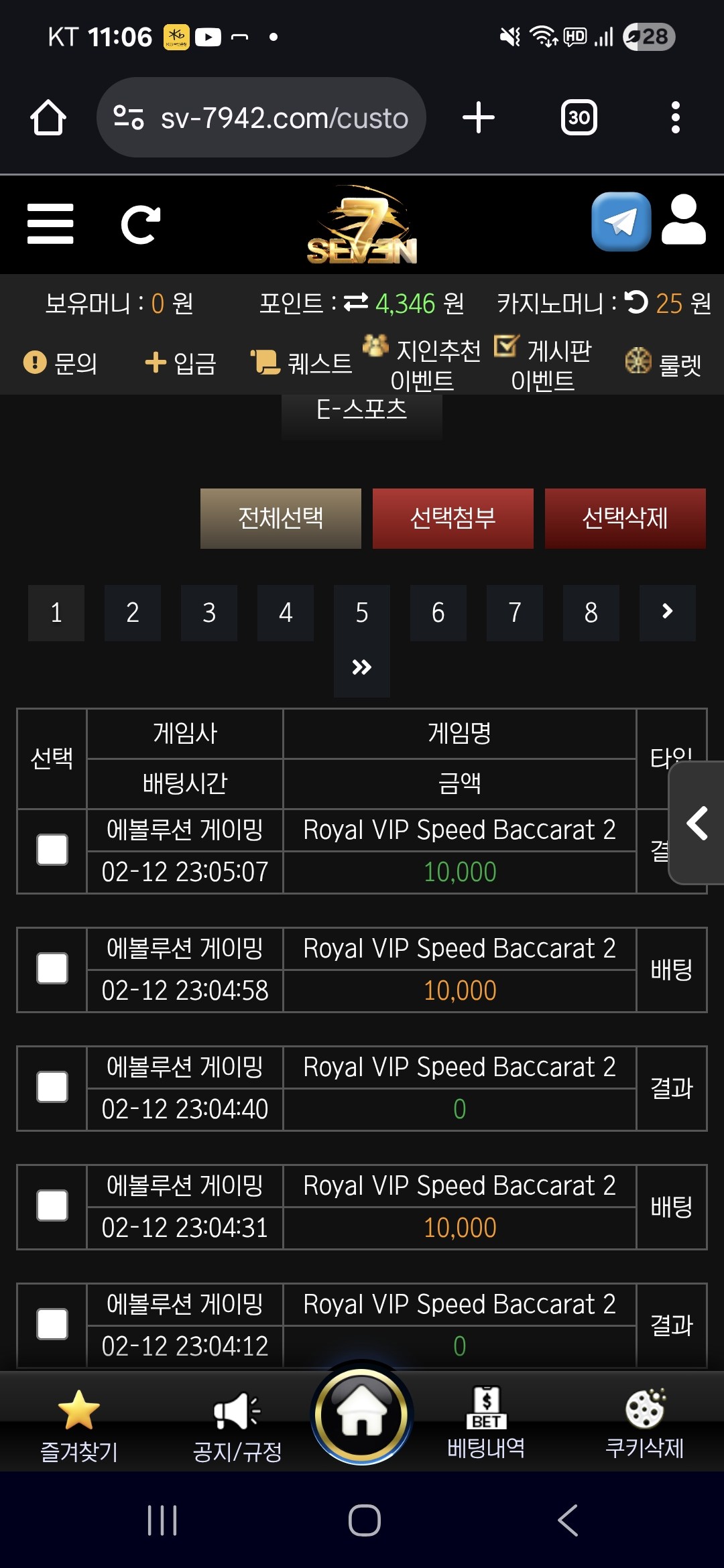724x1568 pixels.
Task: Open the user profile icon
Action: coord(684,220)
